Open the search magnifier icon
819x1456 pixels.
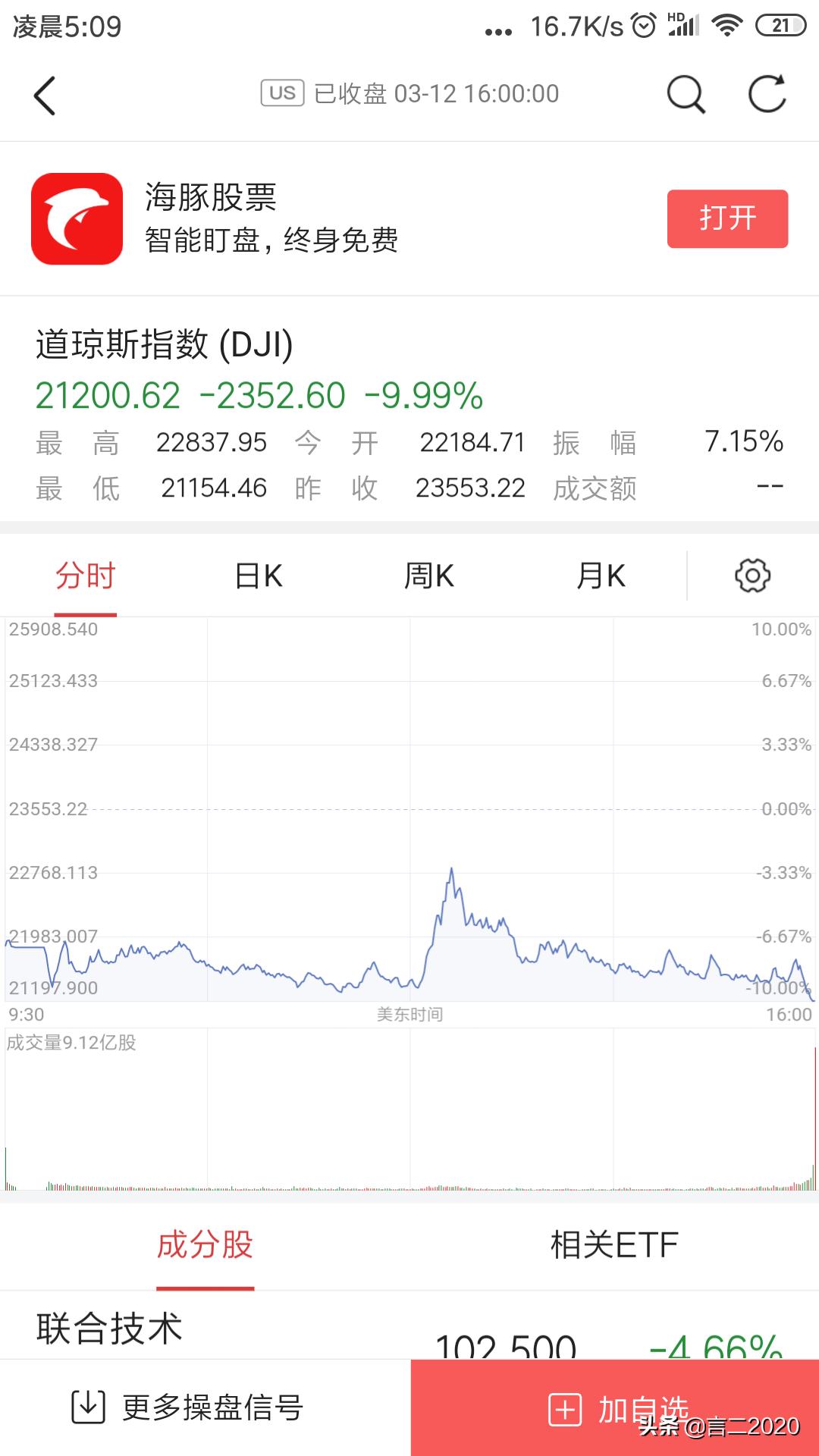point(686,95)
